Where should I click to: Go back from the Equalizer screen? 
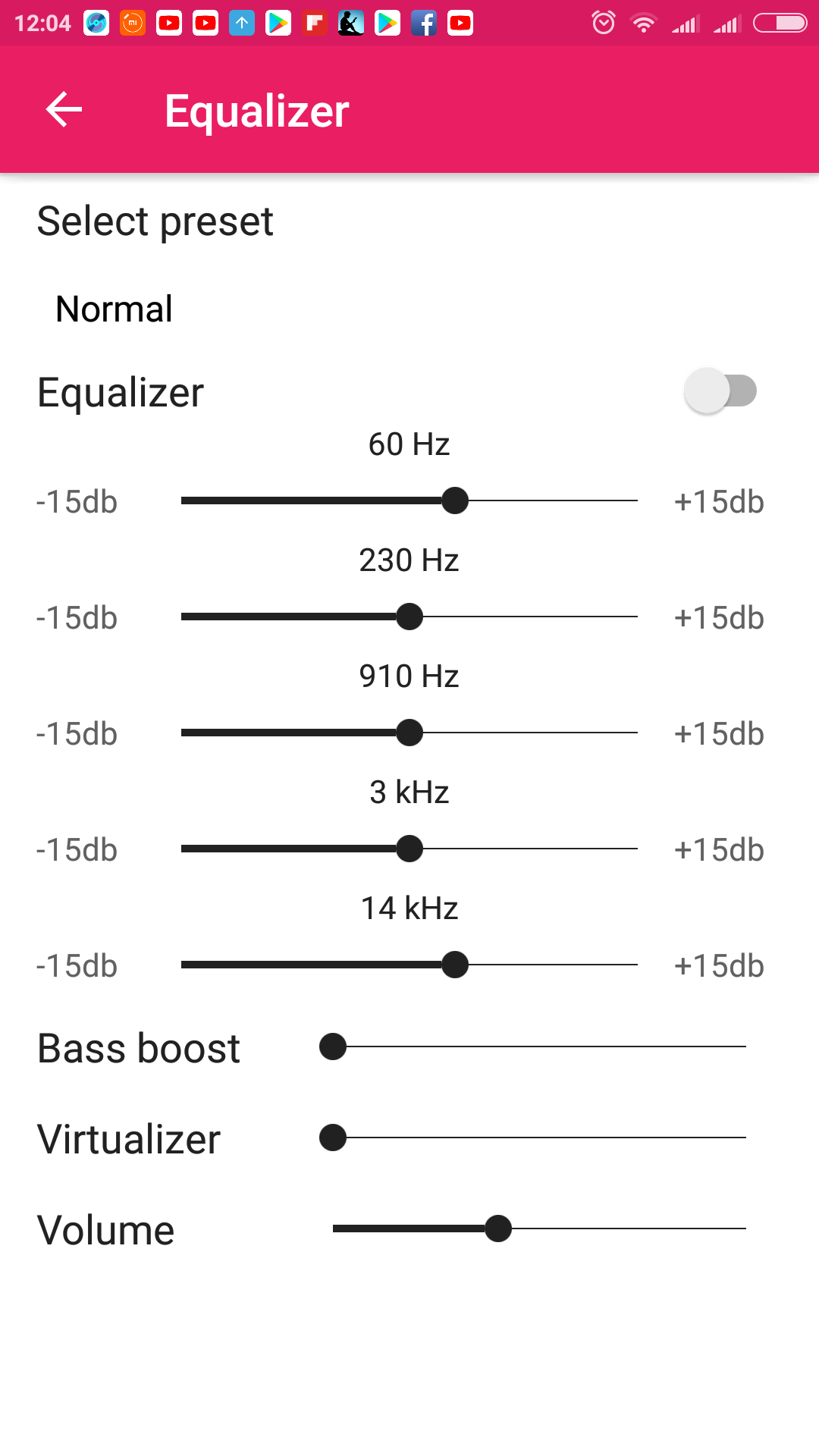(64, 110)
